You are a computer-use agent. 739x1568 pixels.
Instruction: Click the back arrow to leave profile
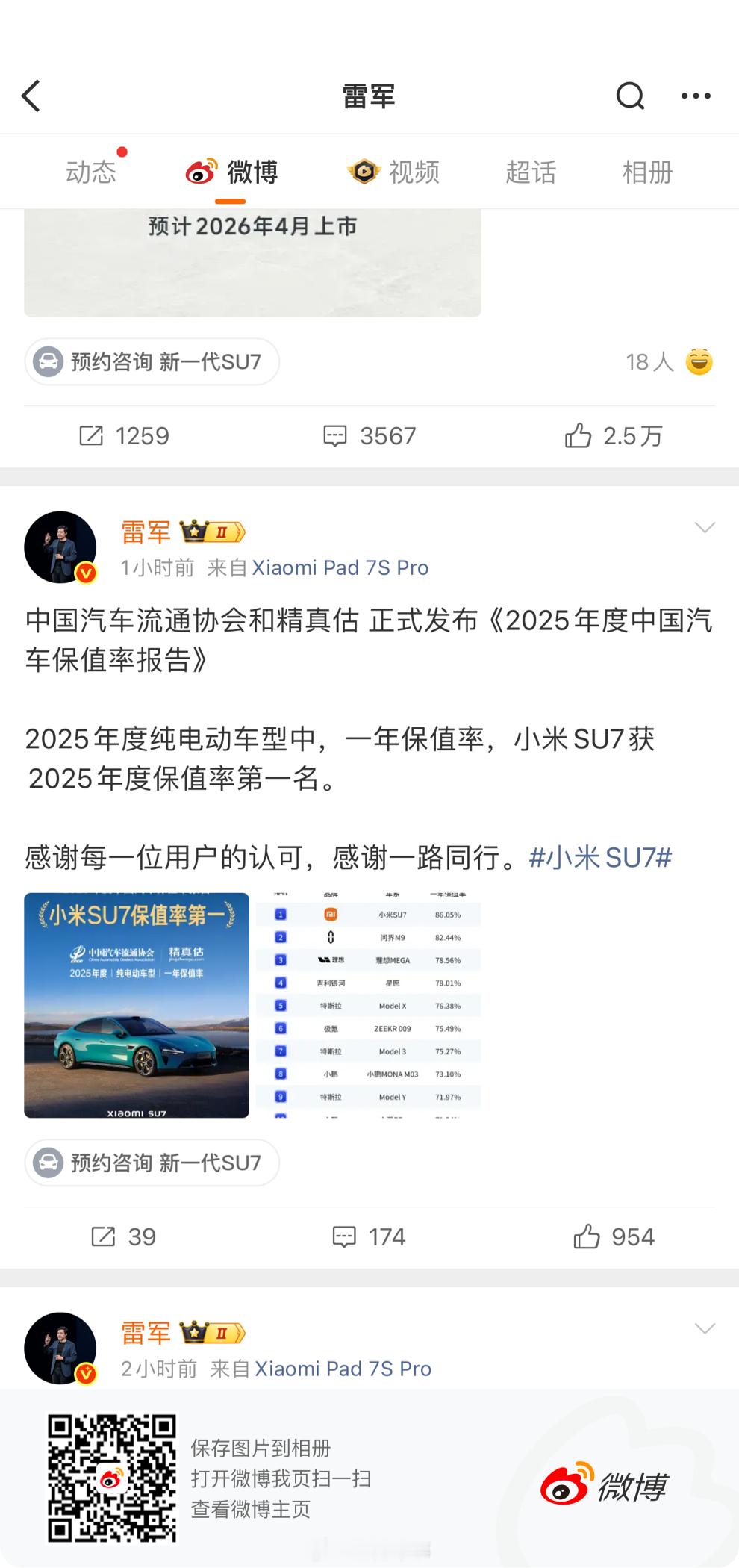[30, 96]
